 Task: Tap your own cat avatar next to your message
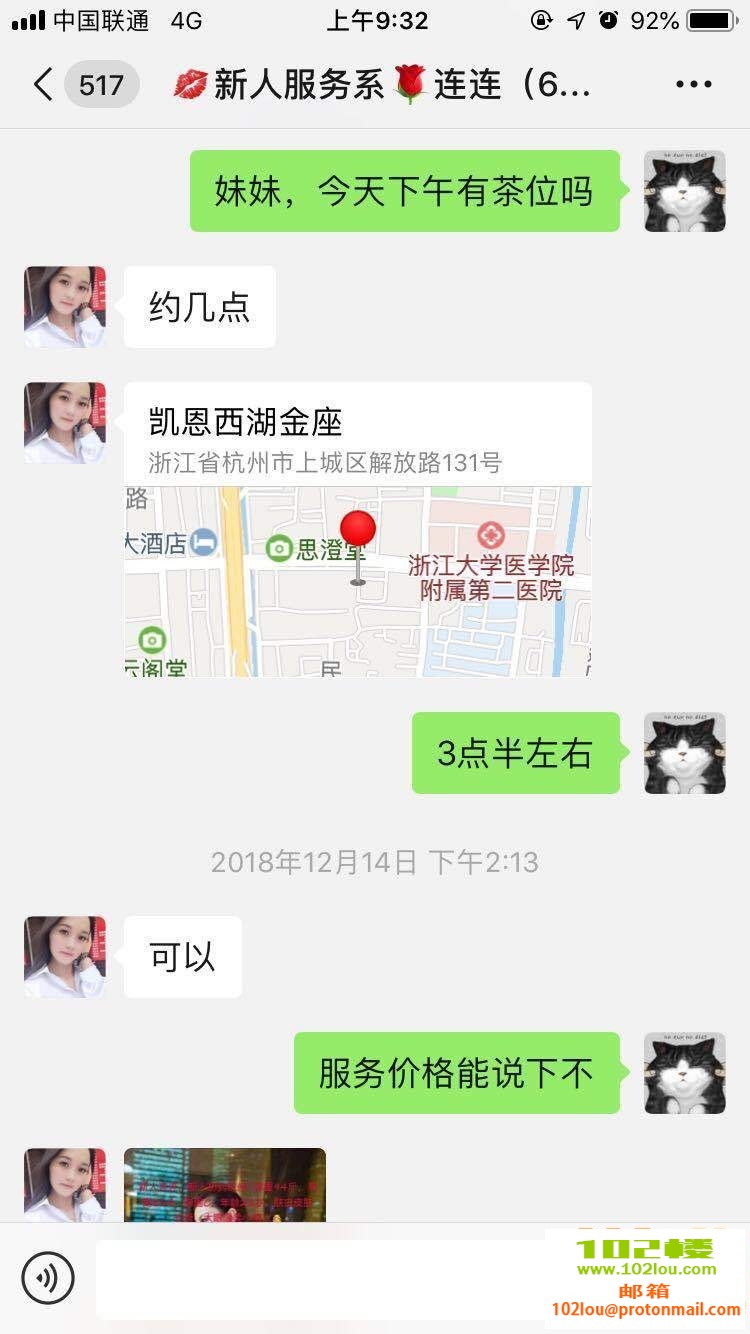pyautogui.click(x=685, y=190)
